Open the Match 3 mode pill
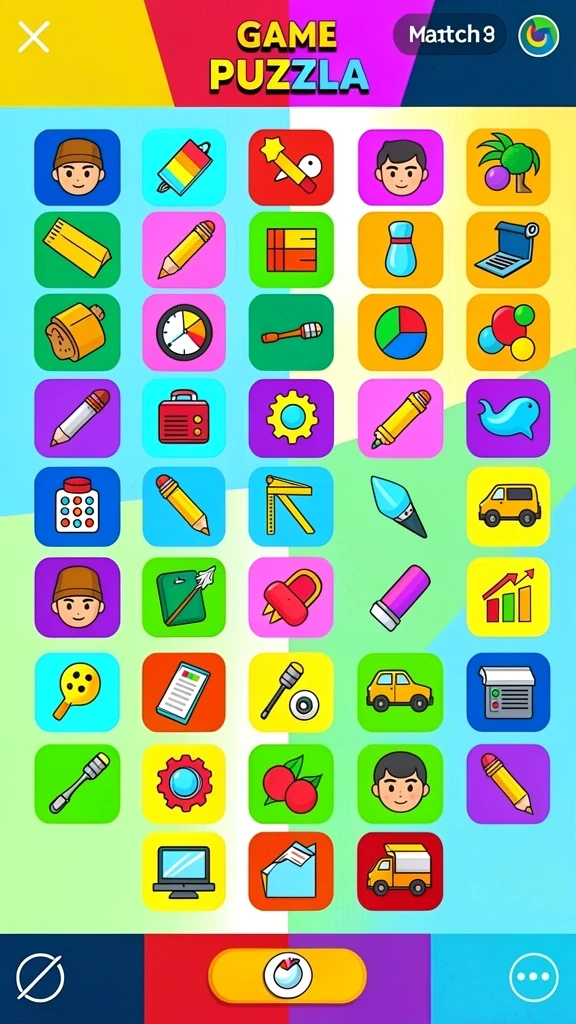The width and height of the screenshot is (576, 1024). 449,34
